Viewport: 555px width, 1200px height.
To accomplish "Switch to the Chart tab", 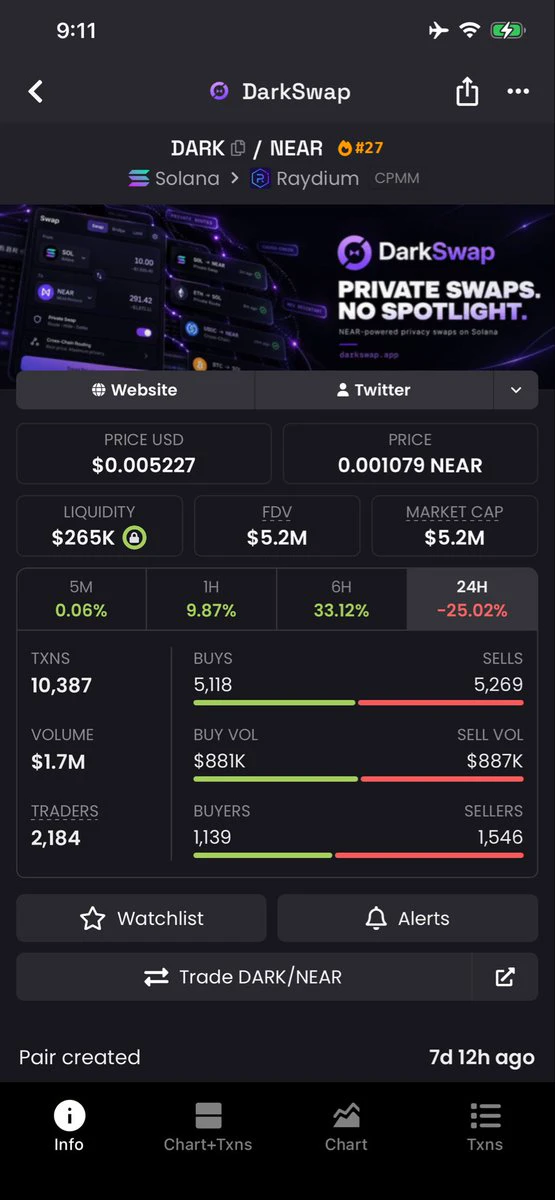I will pyautogui.click(x=346, y=1126).
